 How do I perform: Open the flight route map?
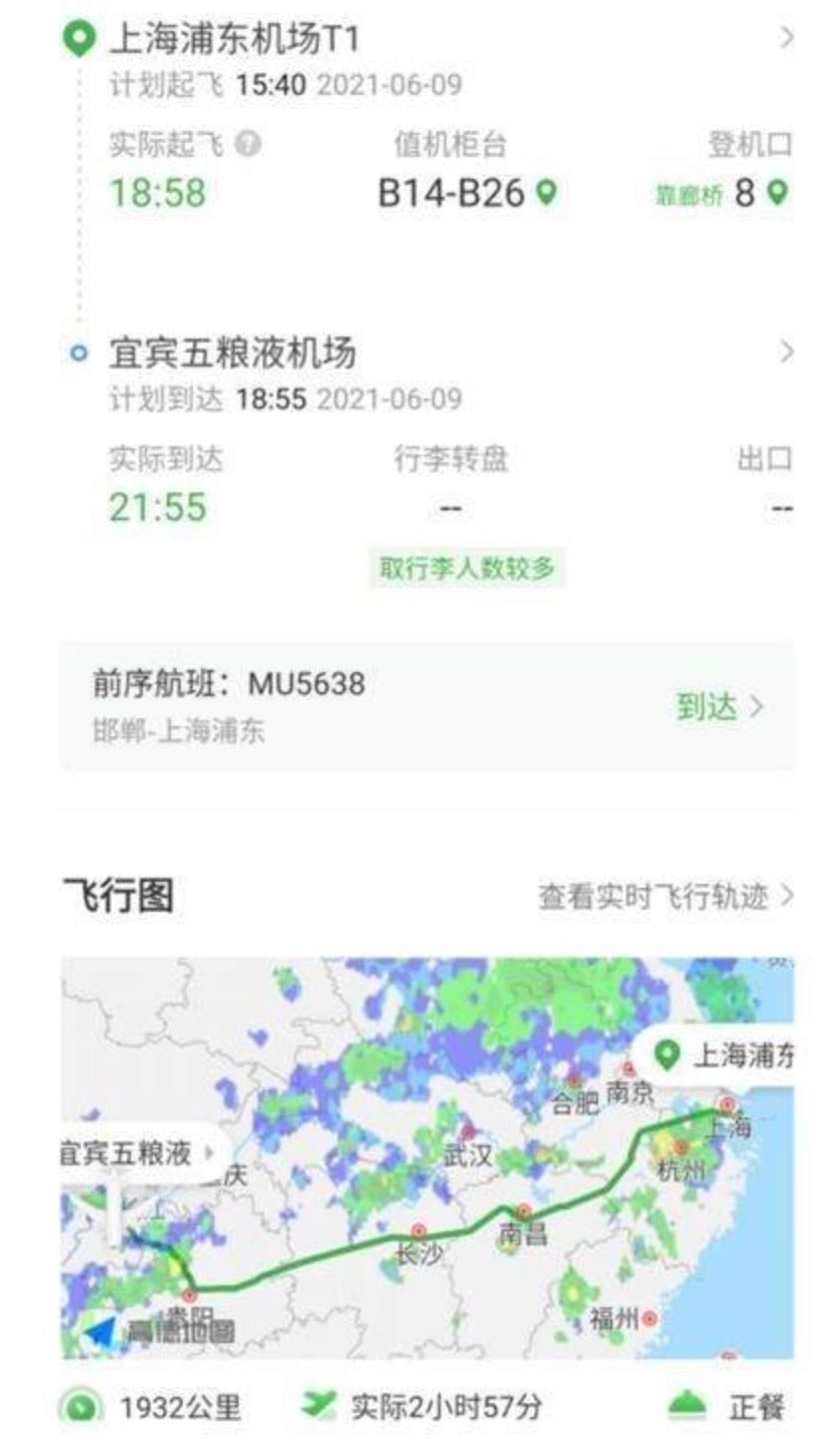(x=427, y=1157)
